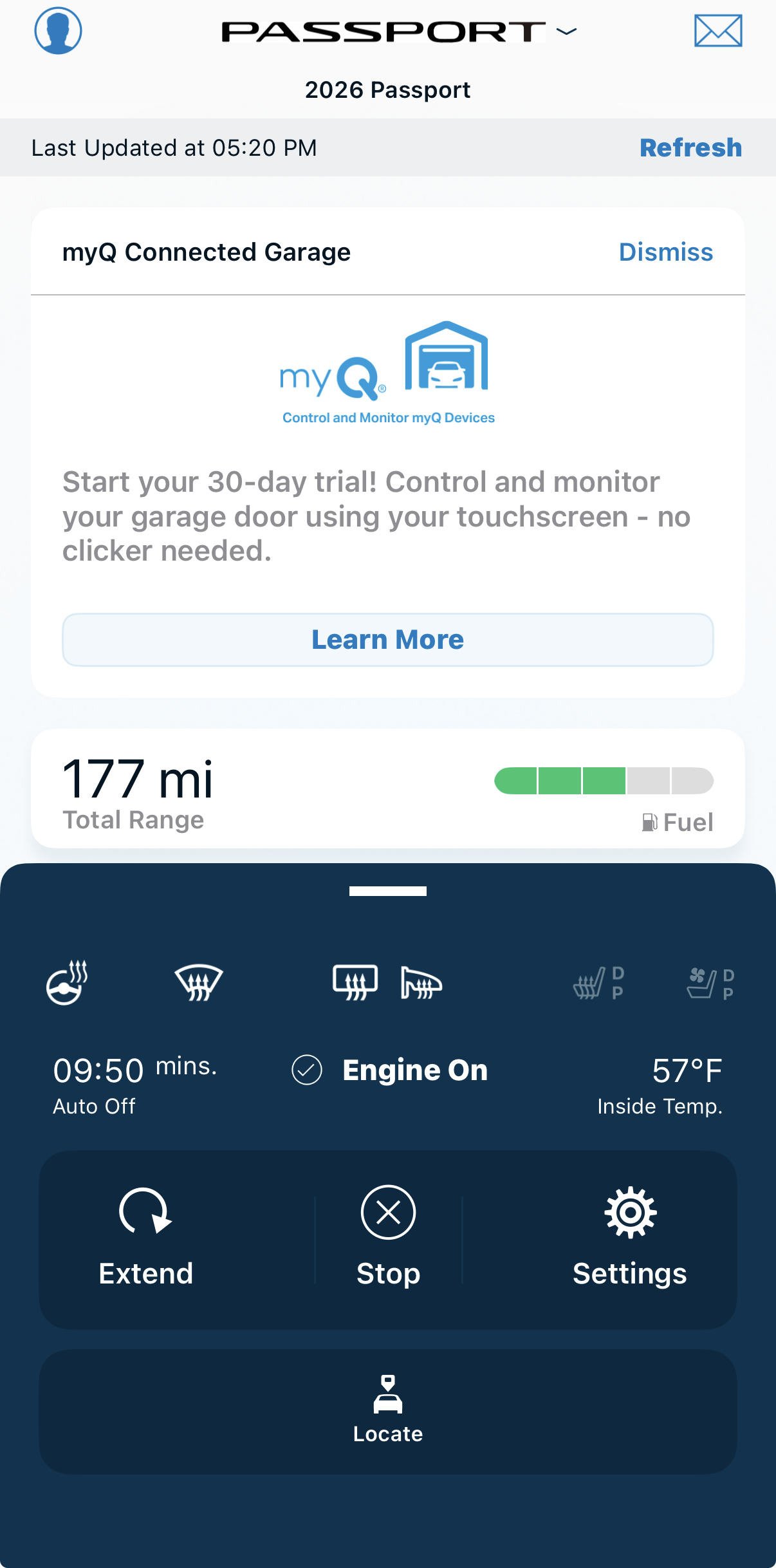Open the messages envelope icon
The height and width of the screenshot is (1568, 776).
(x=717, y=31)
